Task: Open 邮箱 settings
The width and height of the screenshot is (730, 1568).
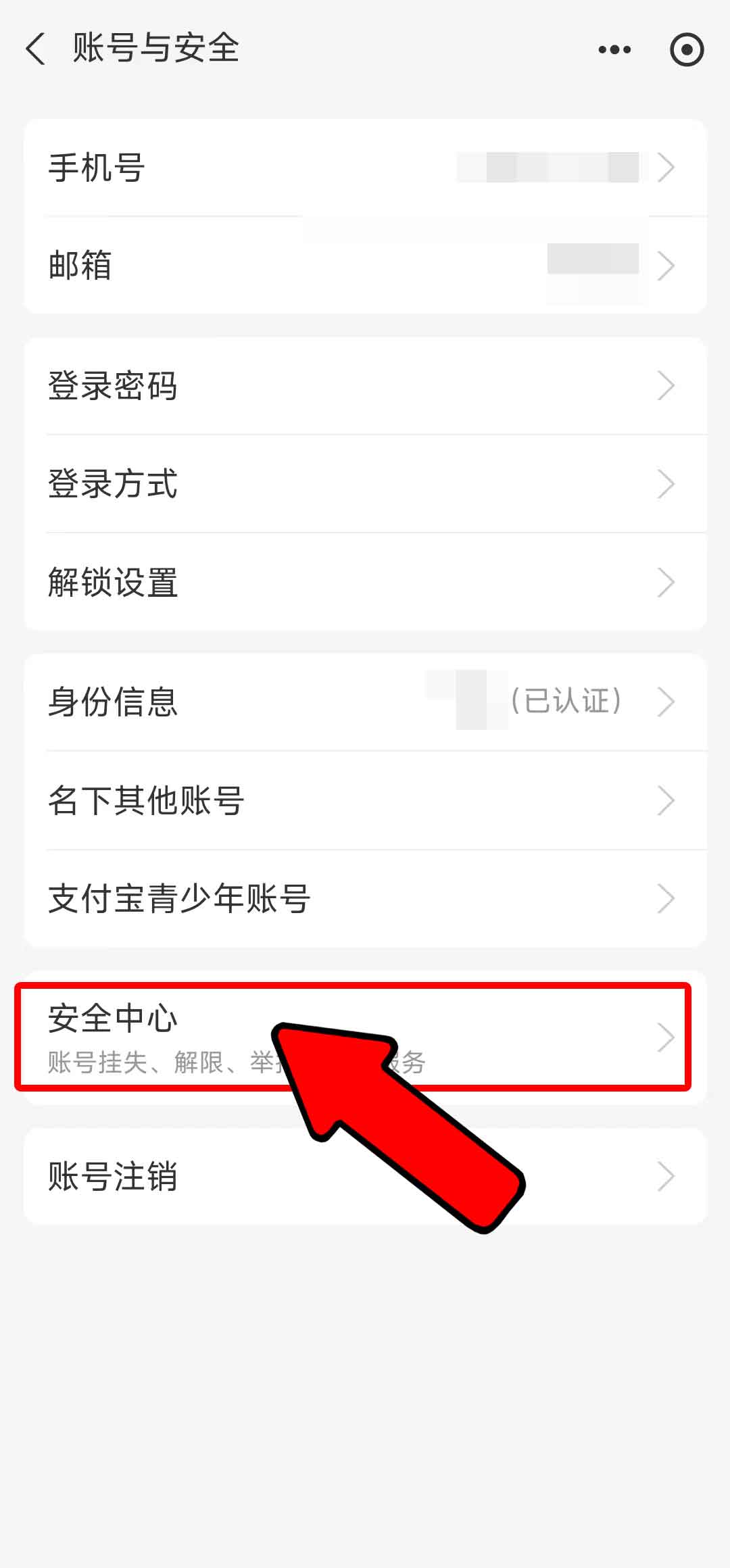Action: coord(365,265)
